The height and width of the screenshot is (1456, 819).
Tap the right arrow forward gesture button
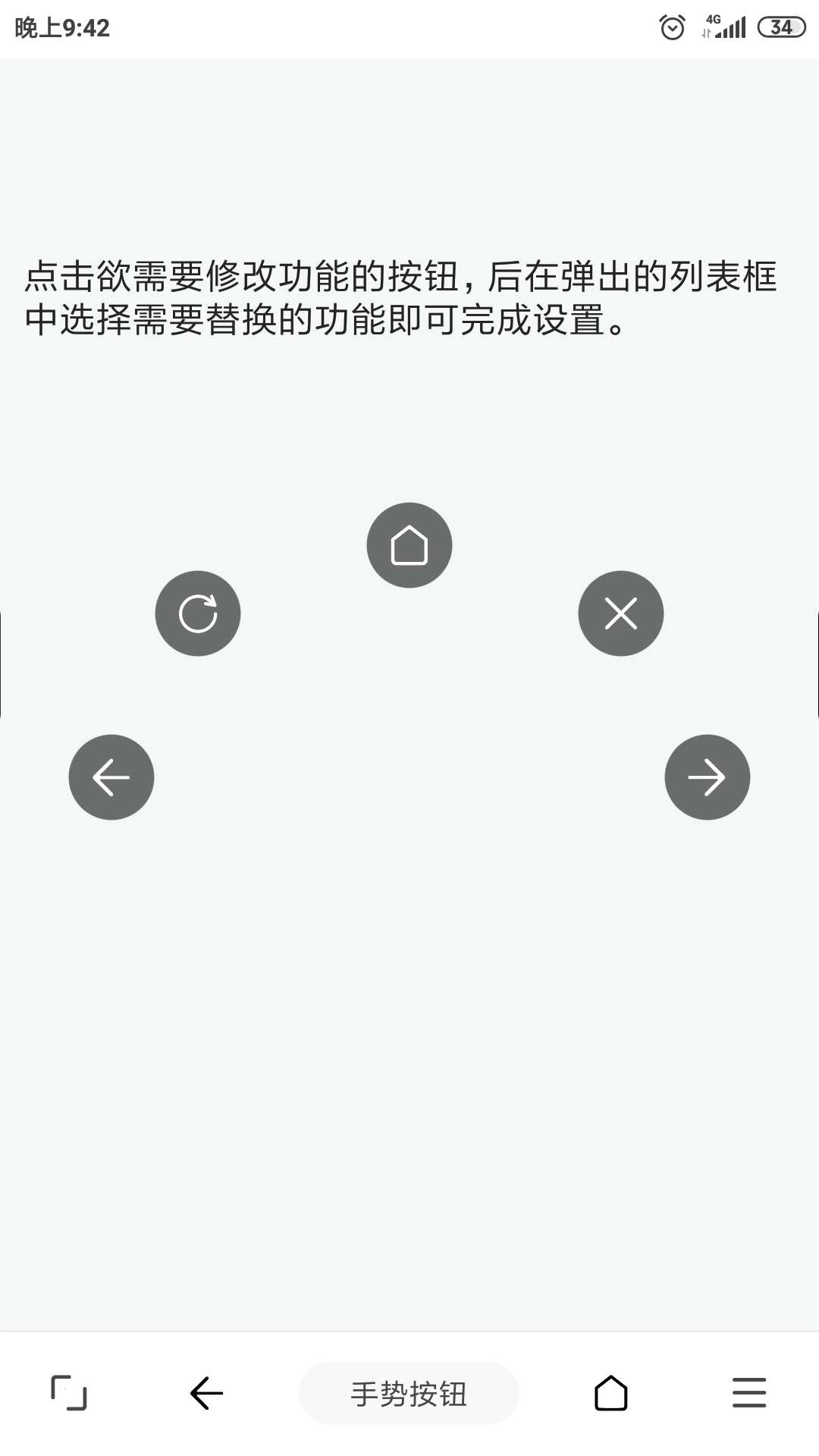707,777
